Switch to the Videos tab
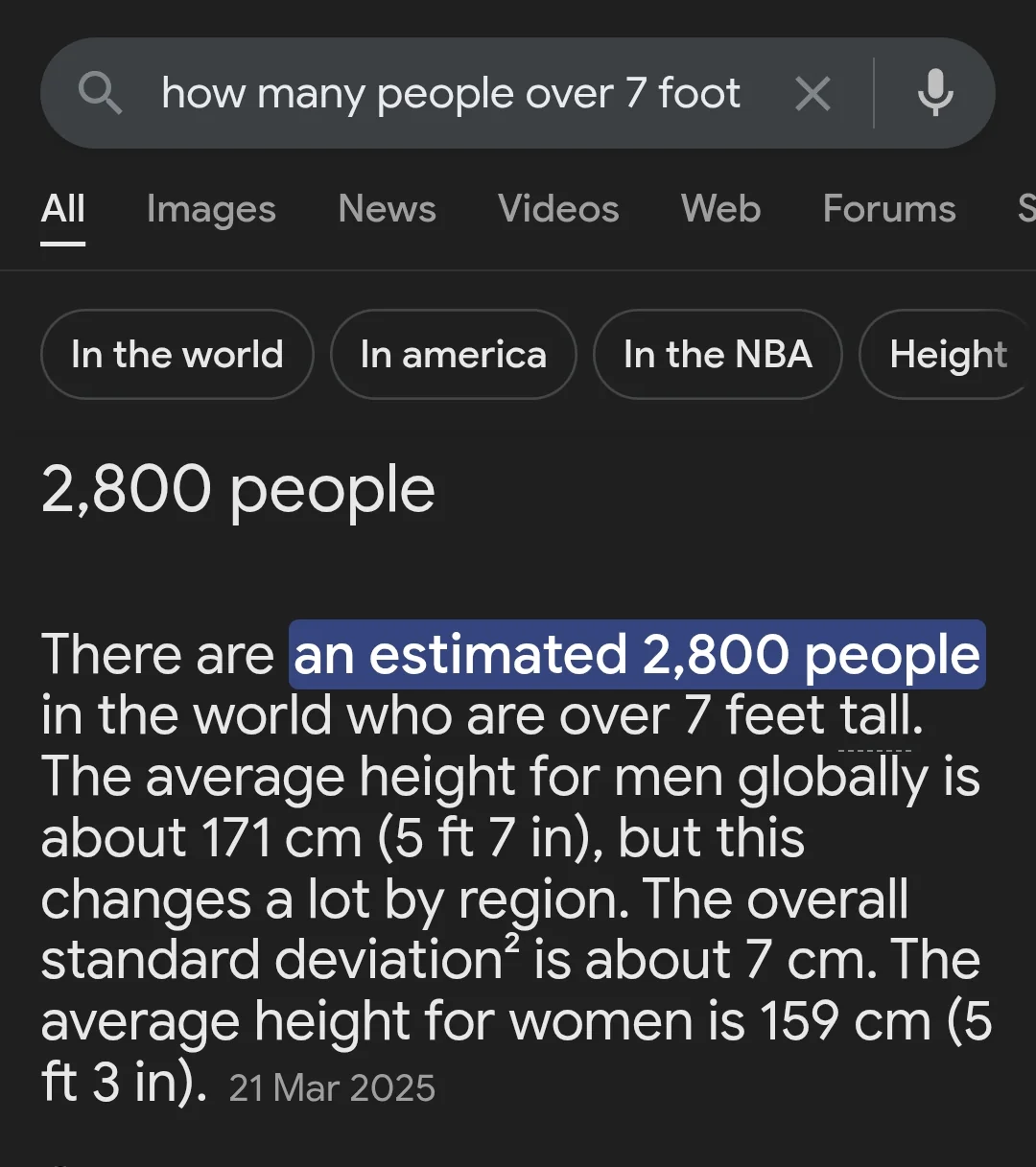Screen dimensions: 1036x1167 coord(558,209)
